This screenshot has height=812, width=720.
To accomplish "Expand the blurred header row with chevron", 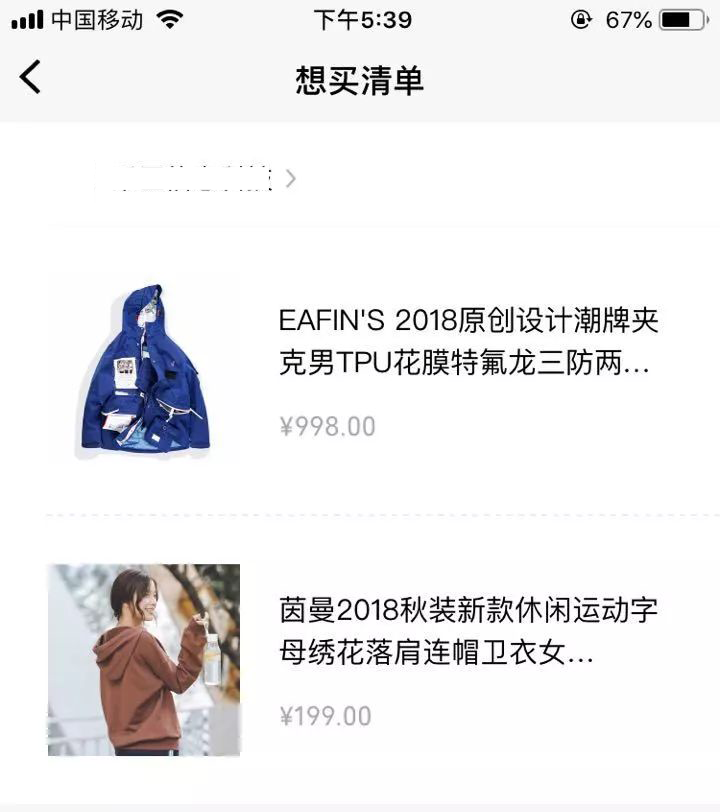I will [x=289, y=179].
